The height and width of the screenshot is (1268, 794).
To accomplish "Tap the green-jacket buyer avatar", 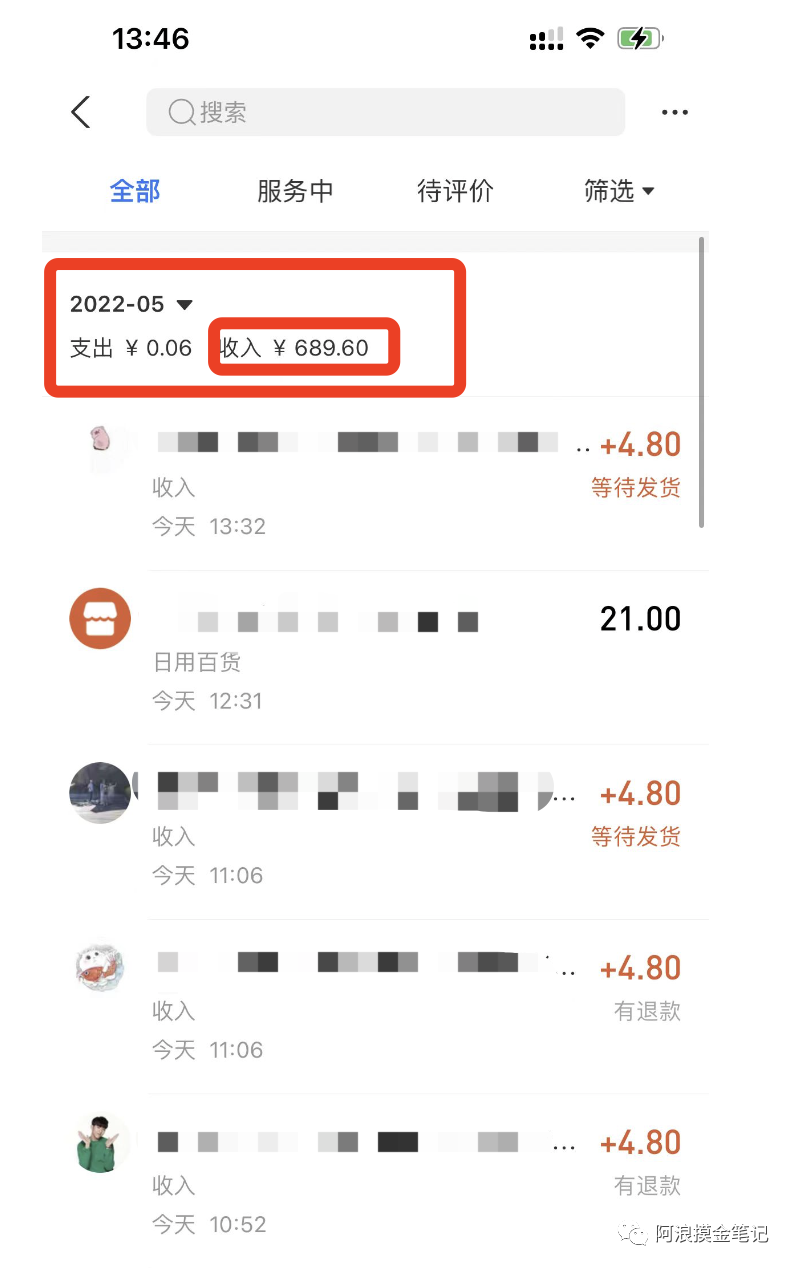I will 100,1142.
